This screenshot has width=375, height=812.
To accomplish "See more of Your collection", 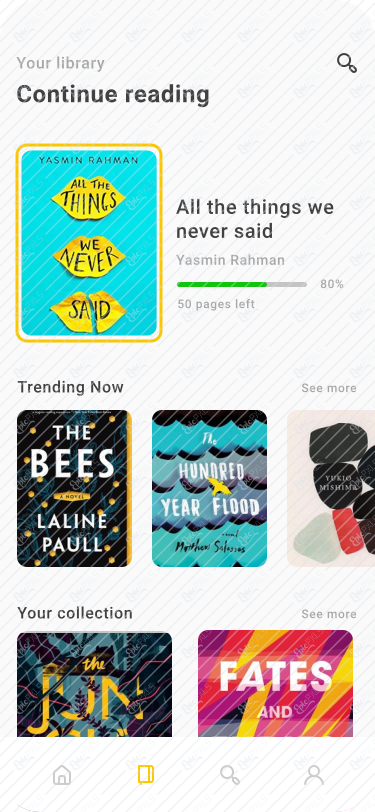I will click(x=329, y=614).
